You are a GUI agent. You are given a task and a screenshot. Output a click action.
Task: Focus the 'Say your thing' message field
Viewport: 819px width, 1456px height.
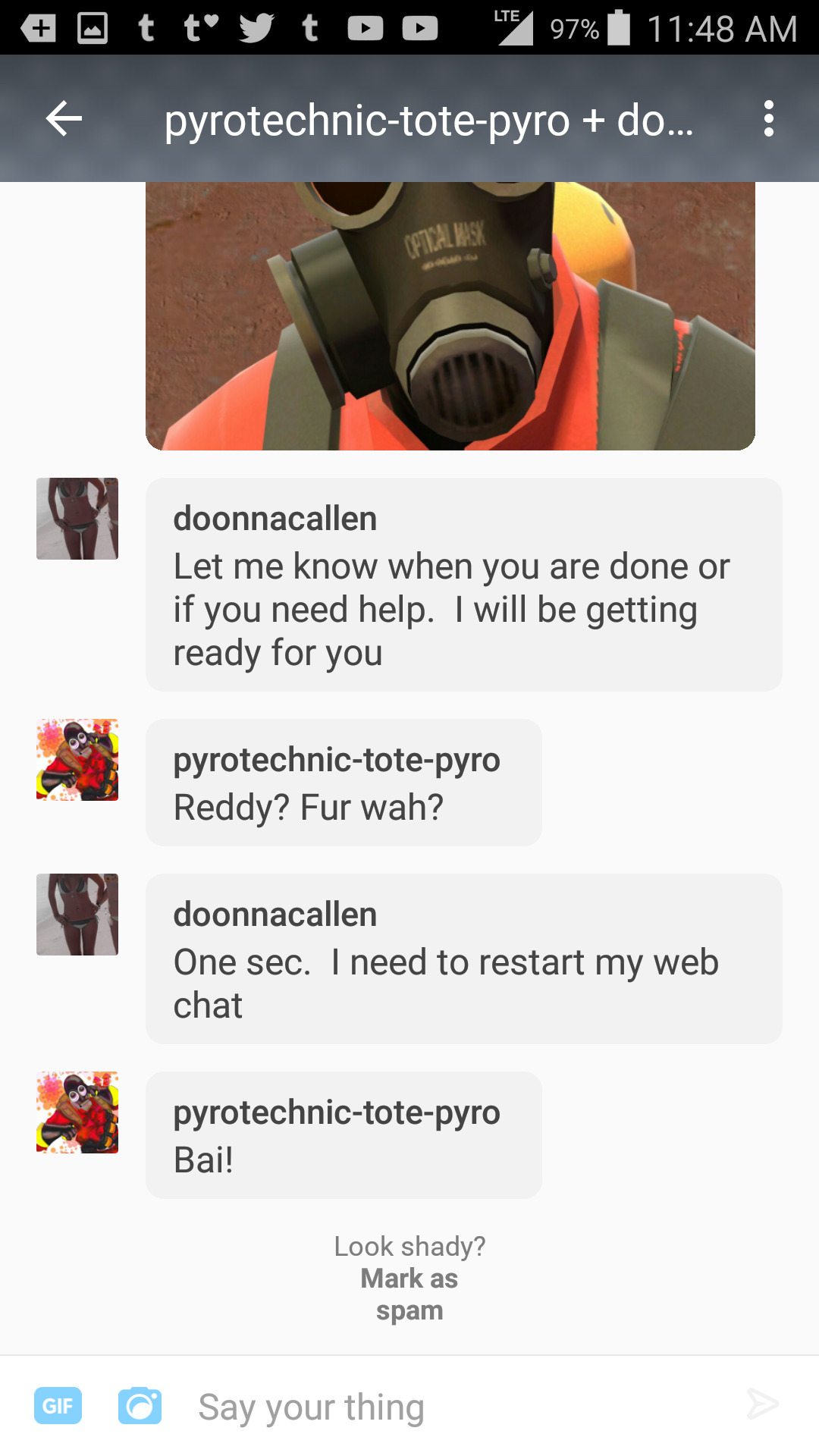coord(455,1407)
